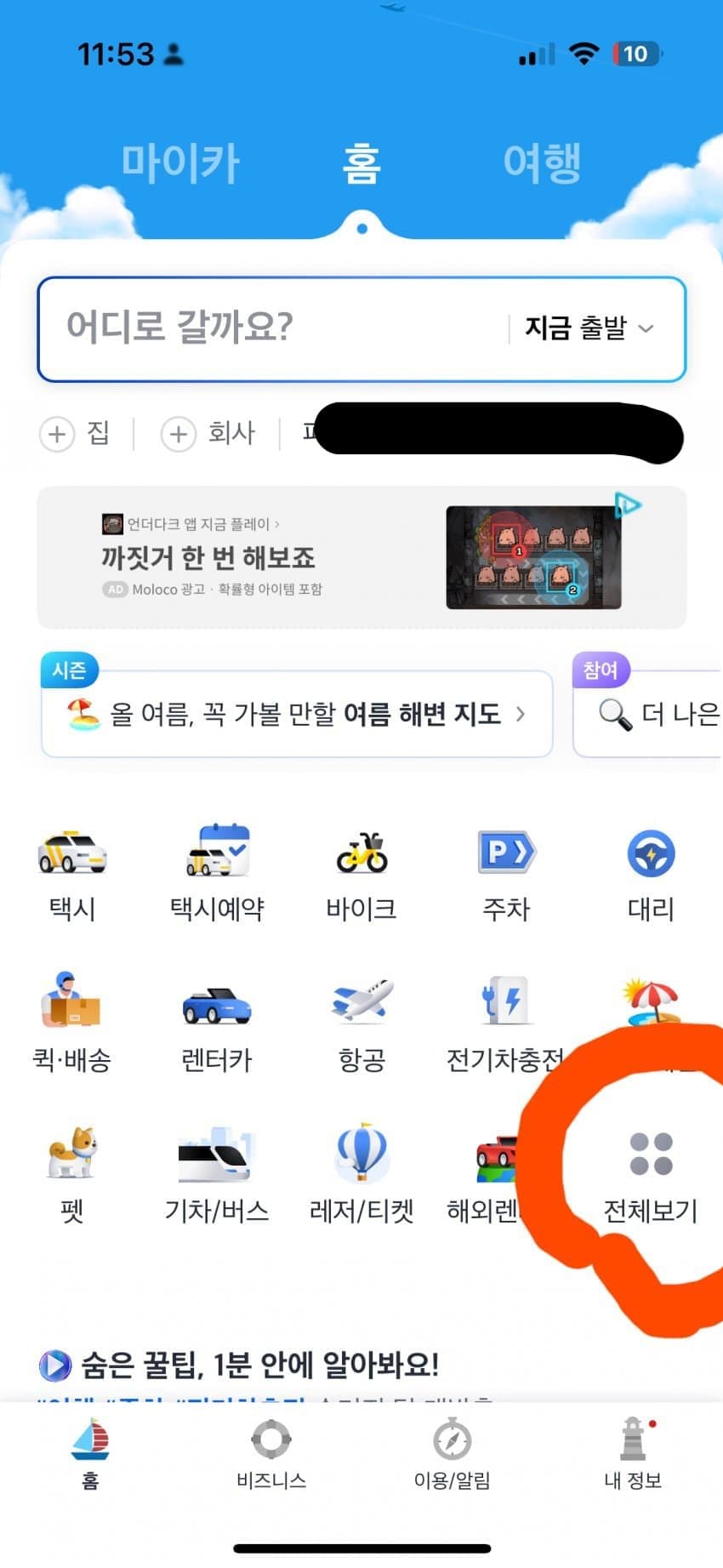Image resolution: width=723 pixels, height=1568 pixels.
Task: Select the 바이크 service
Action: tap(361, 872)
